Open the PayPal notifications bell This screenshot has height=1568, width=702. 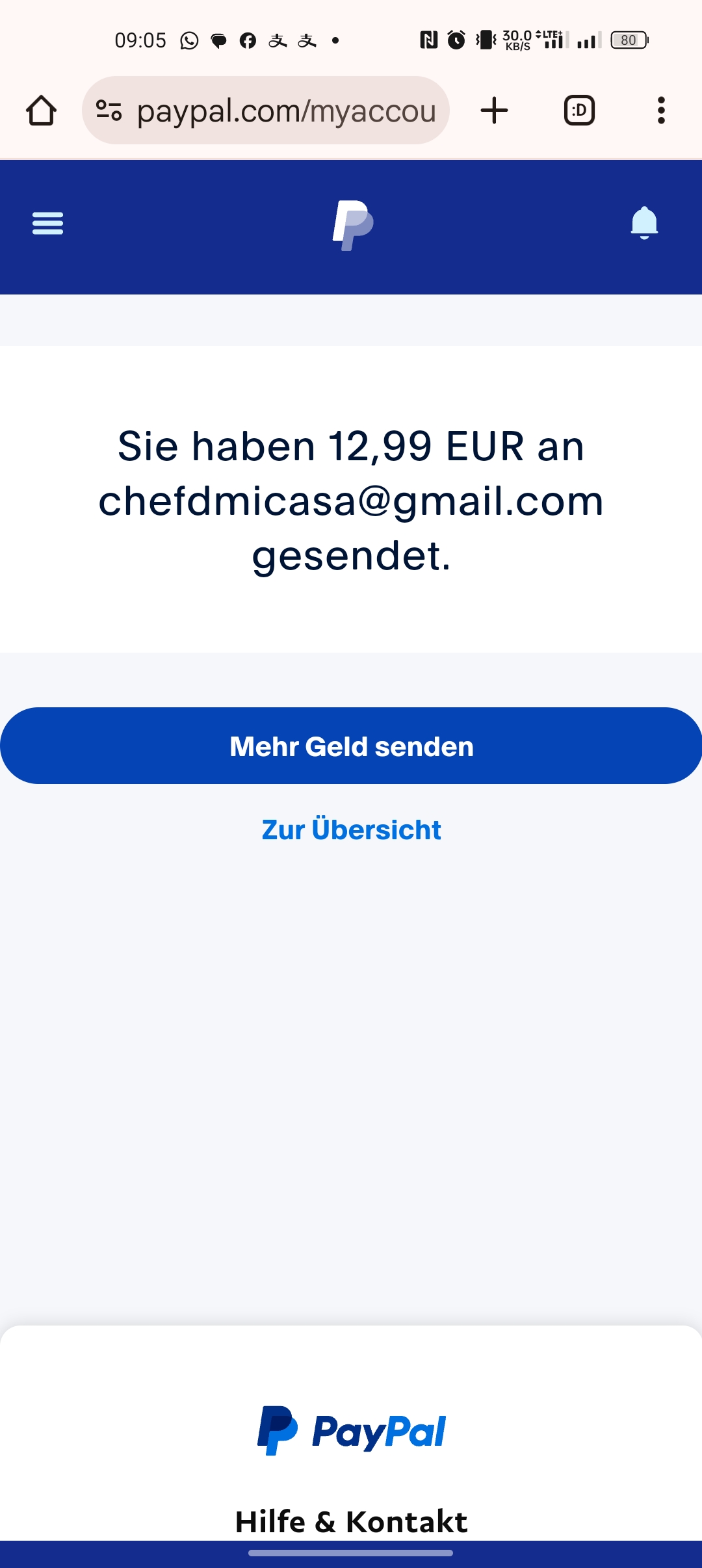[x=644, y=223]
